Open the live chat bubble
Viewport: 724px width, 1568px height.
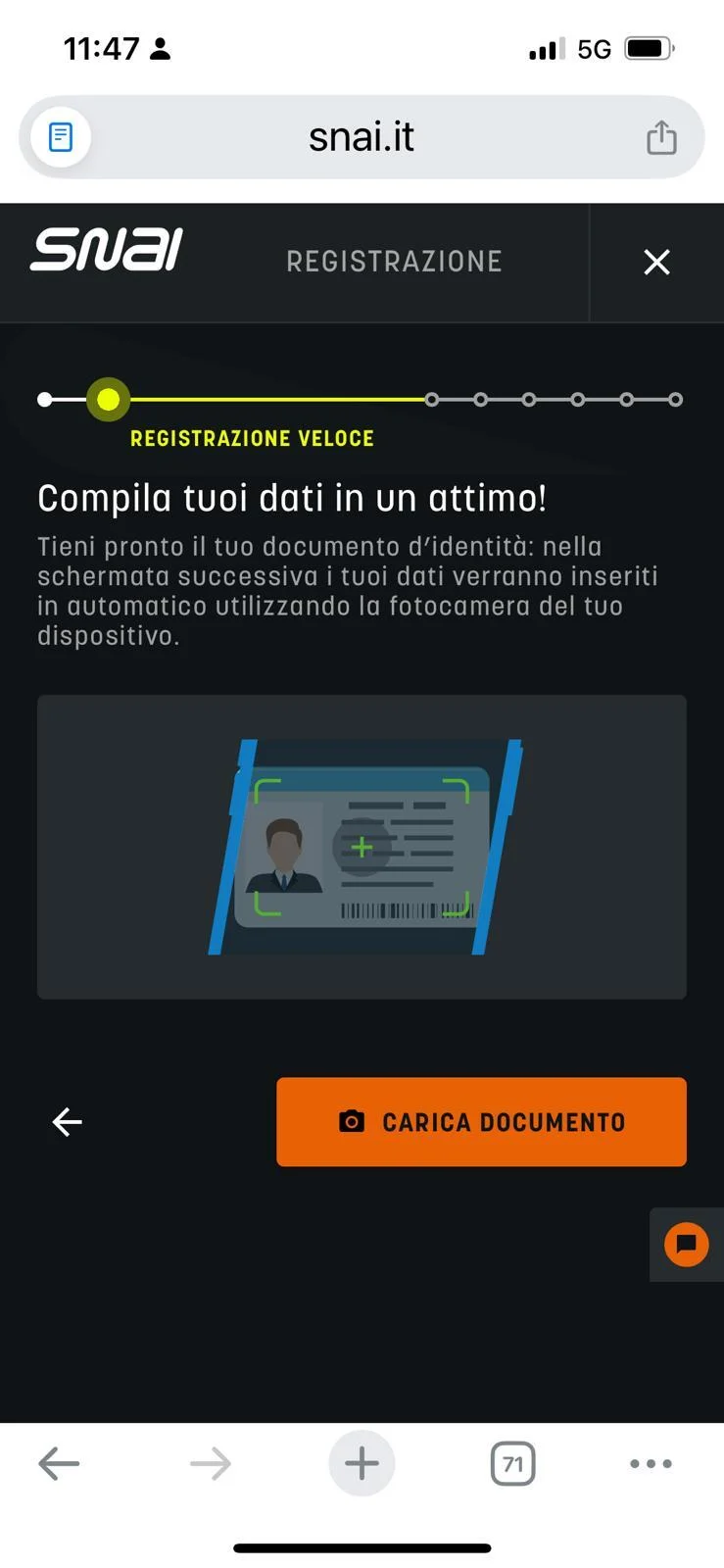(686, 1245)
